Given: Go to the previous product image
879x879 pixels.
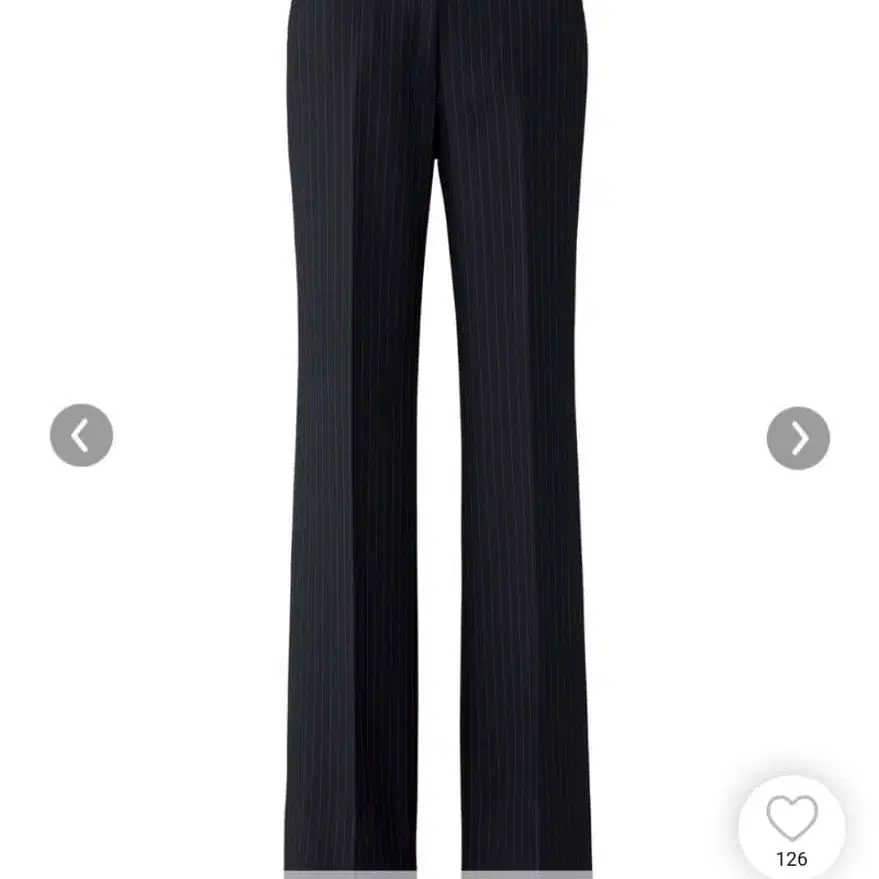Looking at the screenshot, I should (81, 435).
